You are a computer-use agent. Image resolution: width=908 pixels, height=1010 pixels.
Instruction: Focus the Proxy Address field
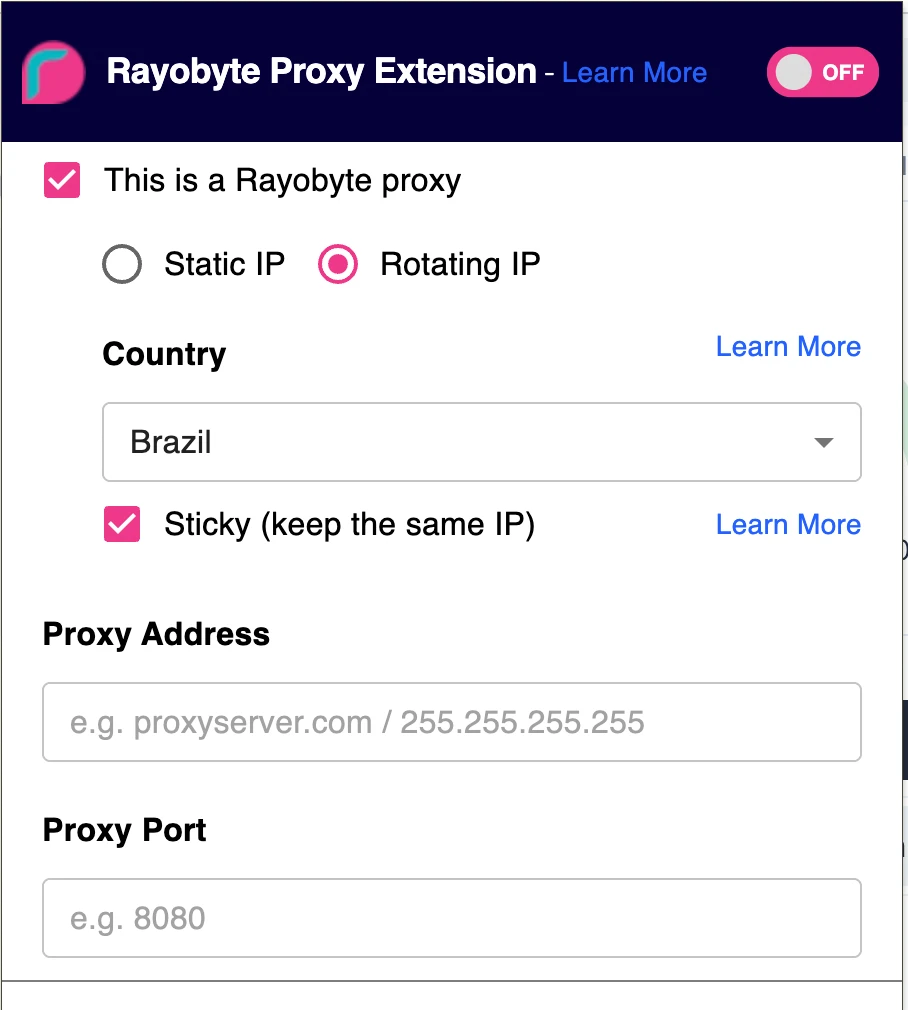click(x=451, y=722)
